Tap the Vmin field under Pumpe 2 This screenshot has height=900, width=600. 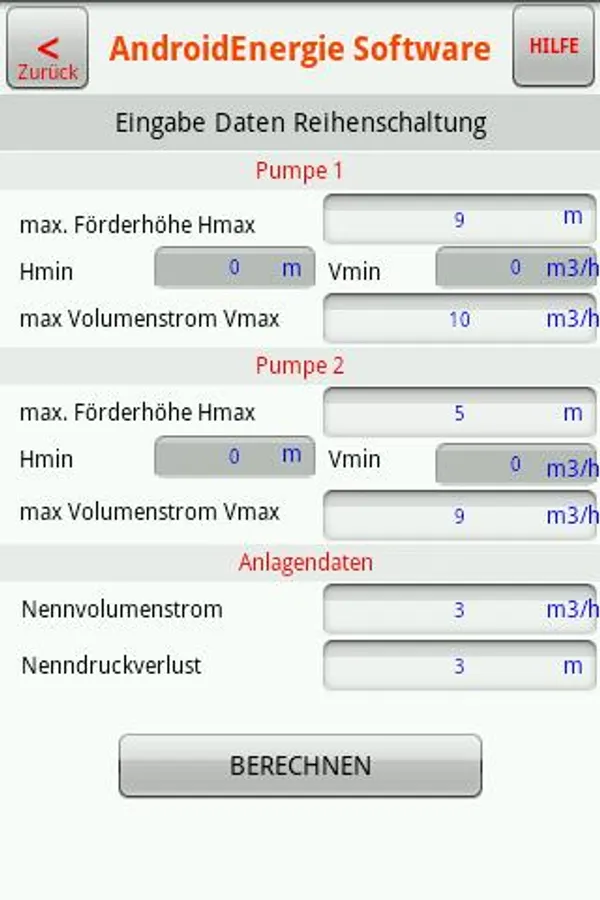coord(516,464)
